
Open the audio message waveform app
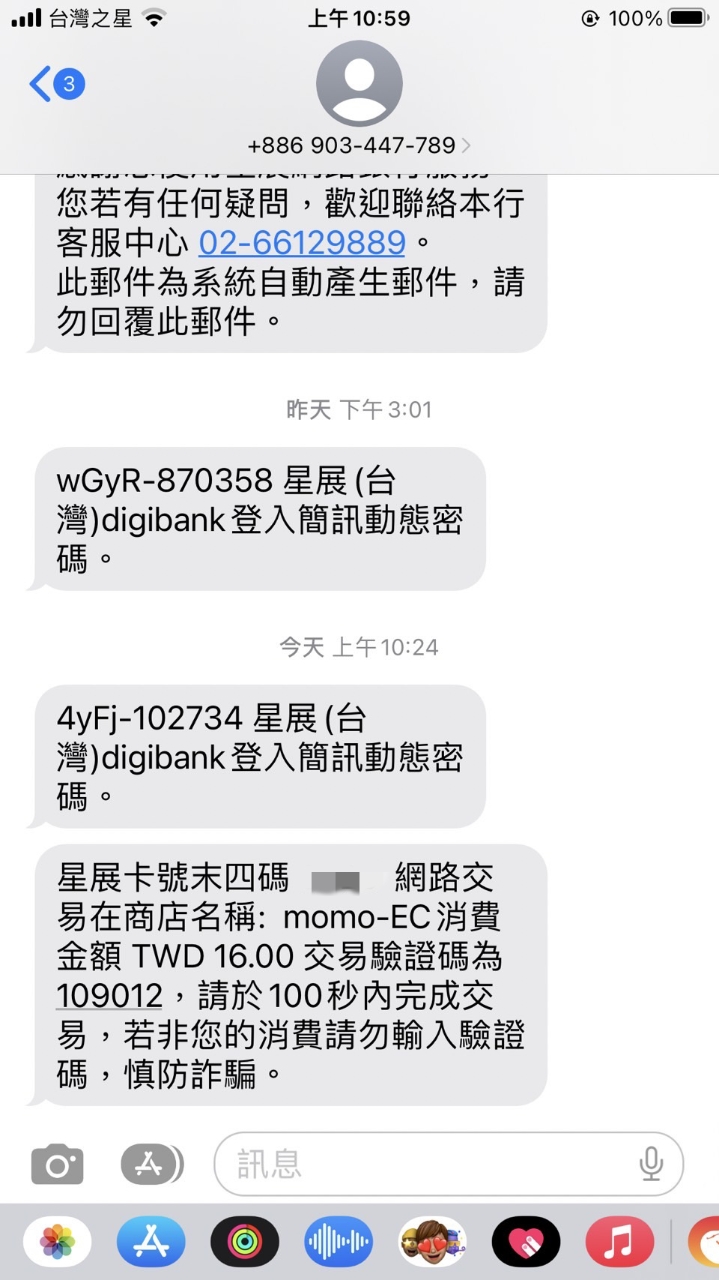339,1242
